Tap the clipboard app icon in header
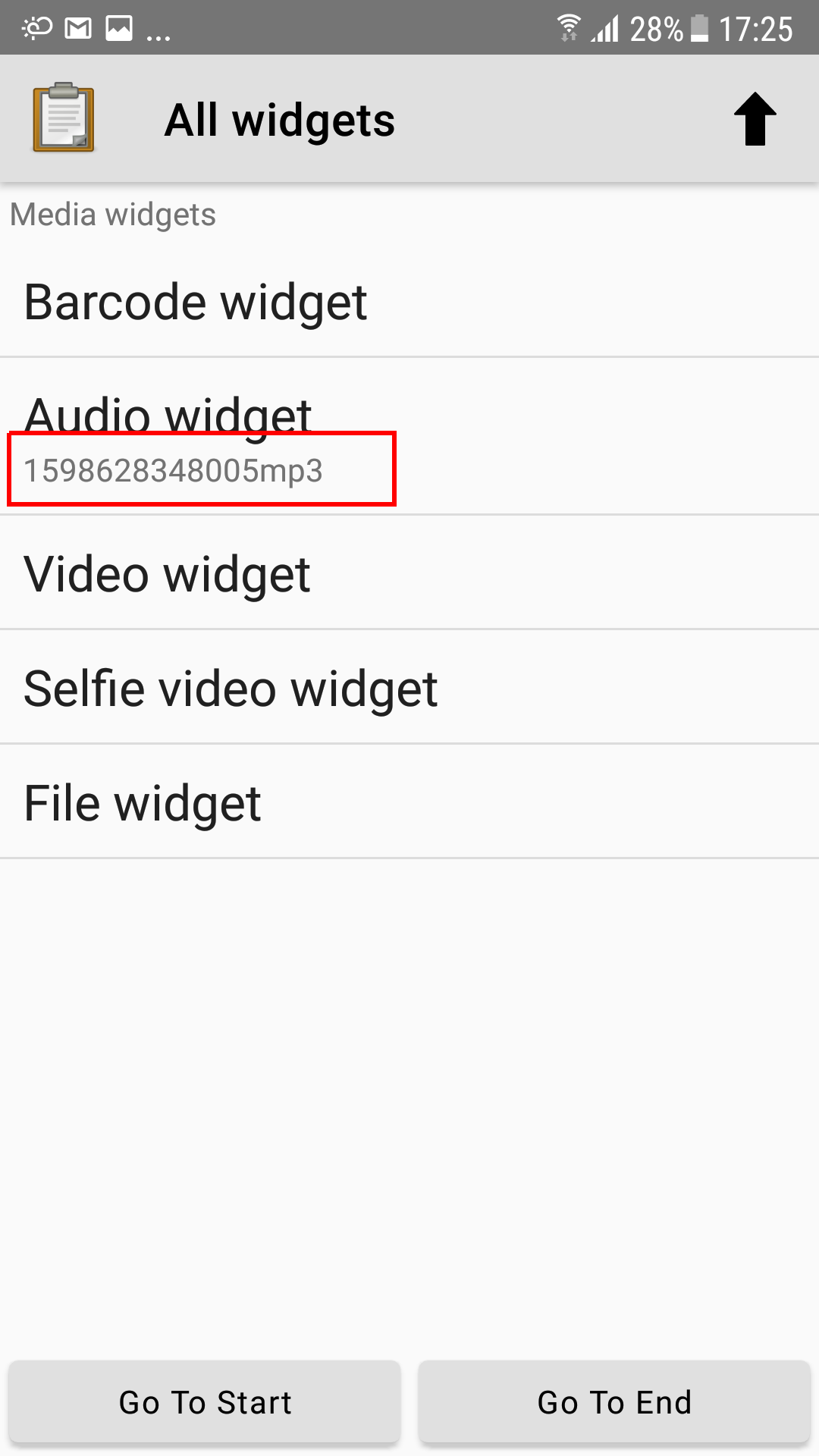The width and height of the screenshot is (819, 1456). pos(64,118)
